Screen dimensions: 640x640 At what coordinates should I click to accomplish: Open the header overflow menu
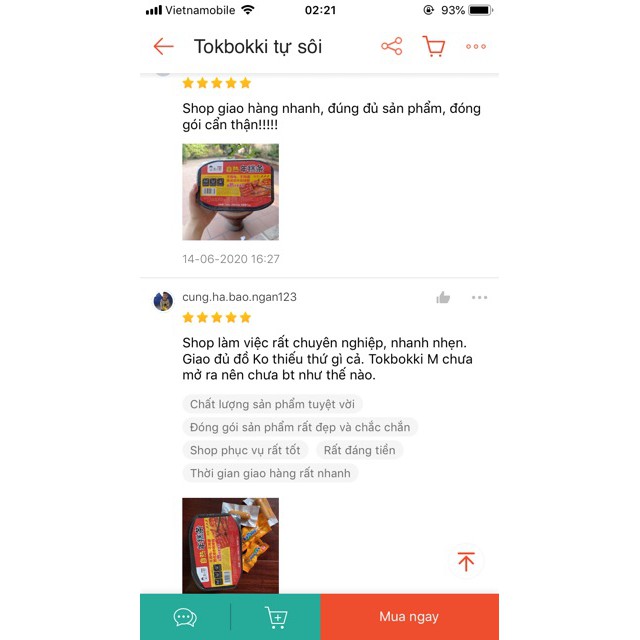coord(476,46)
